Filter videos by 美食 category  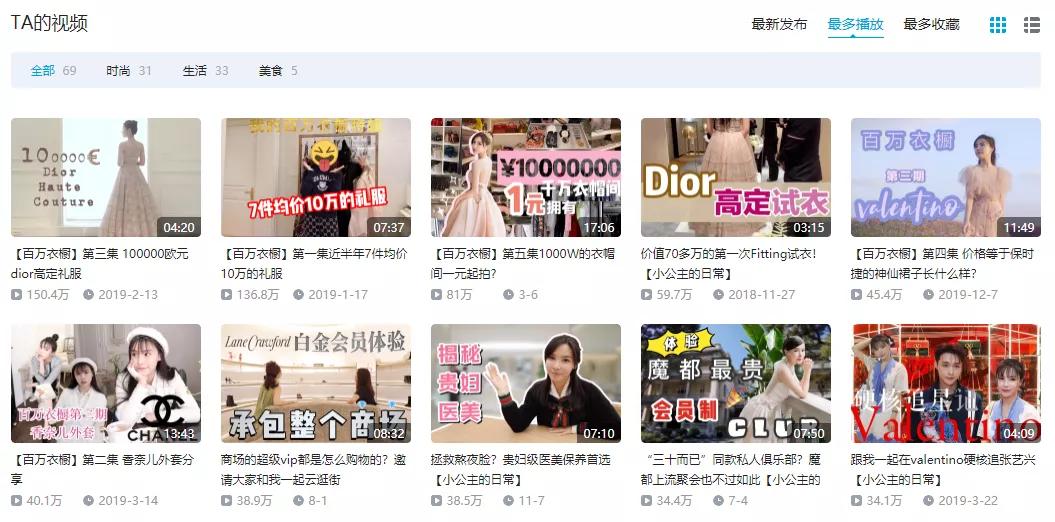coord(278,71)
